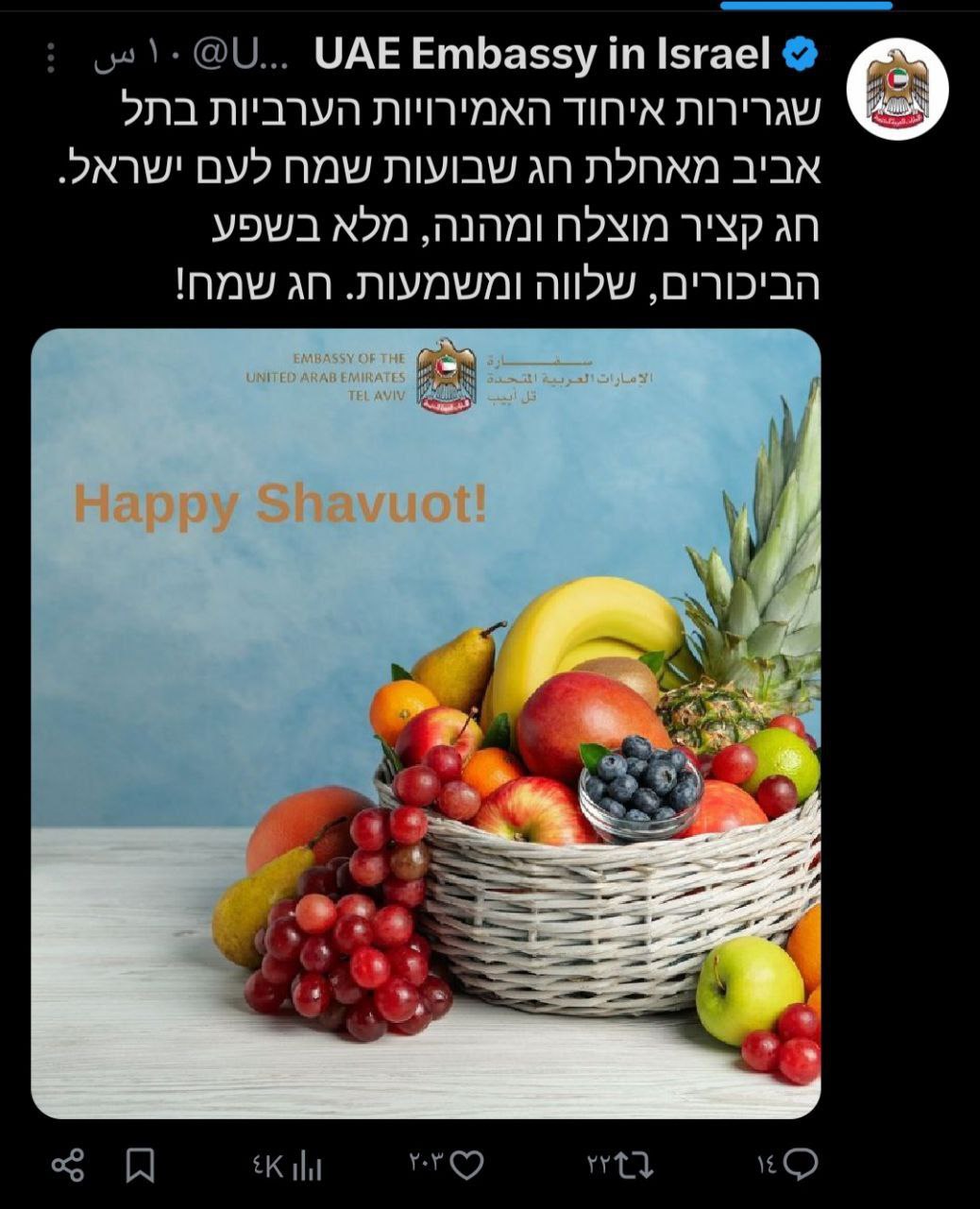This screenshot has height=1209, width=980.
Task: Bookmark this tweet
Action: (x=141, y=1165)
